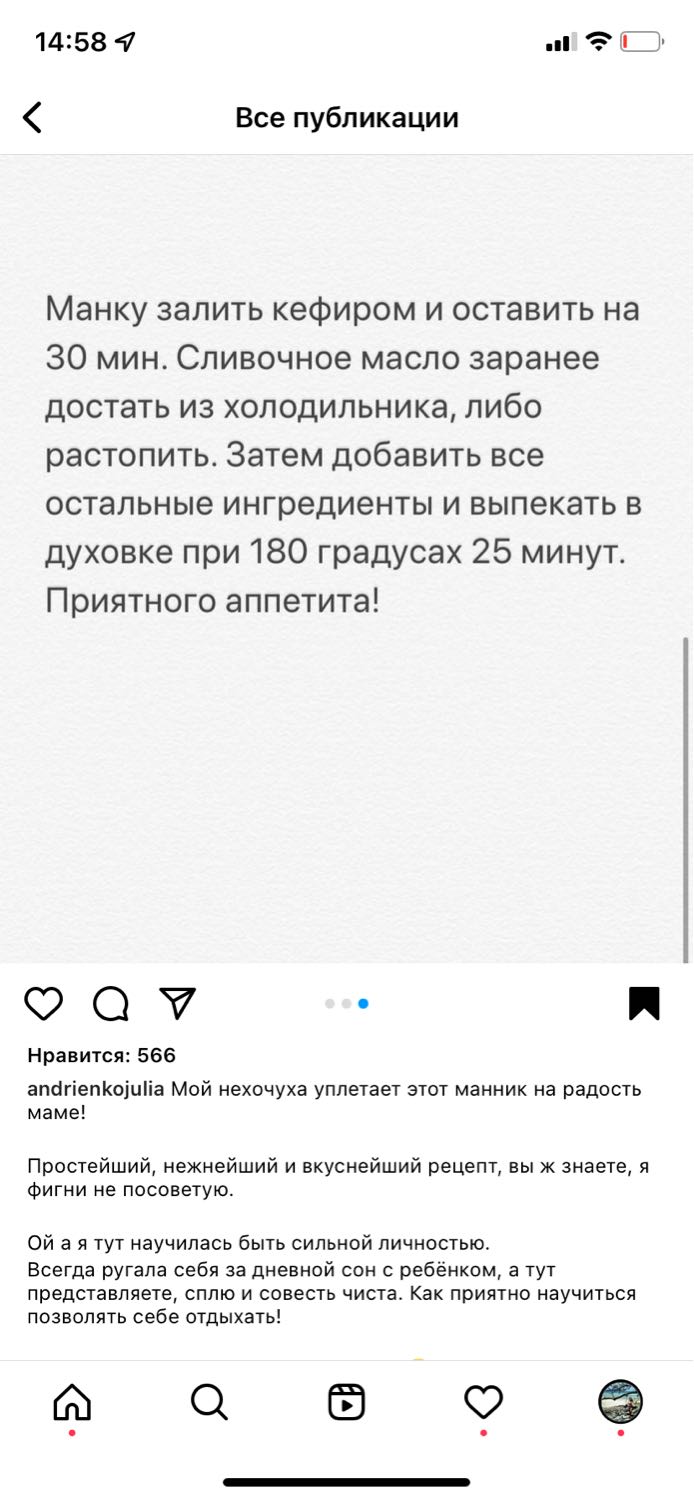Share the post via paper plane icon
Image resolution: width=694 pixels, height=1500 pixels.
pos(177,1003)
